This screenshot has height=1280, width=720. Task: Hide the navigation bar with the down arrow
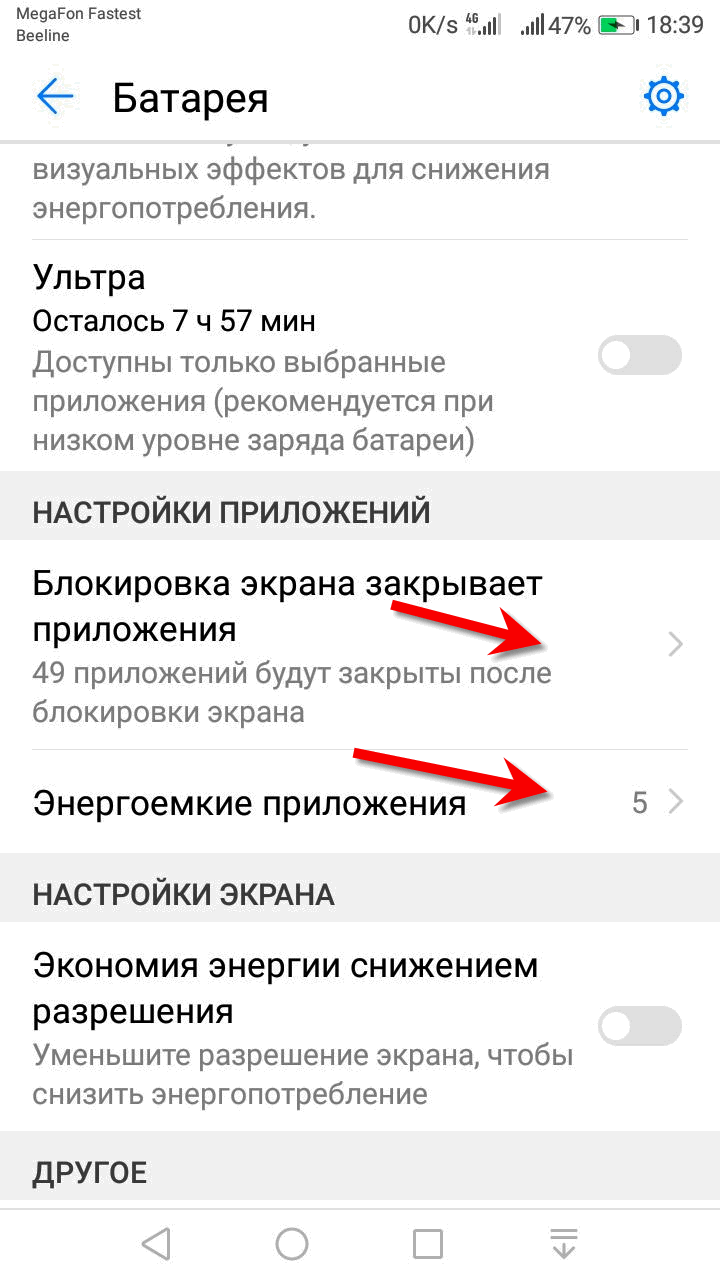click(x=564, y=1244)
